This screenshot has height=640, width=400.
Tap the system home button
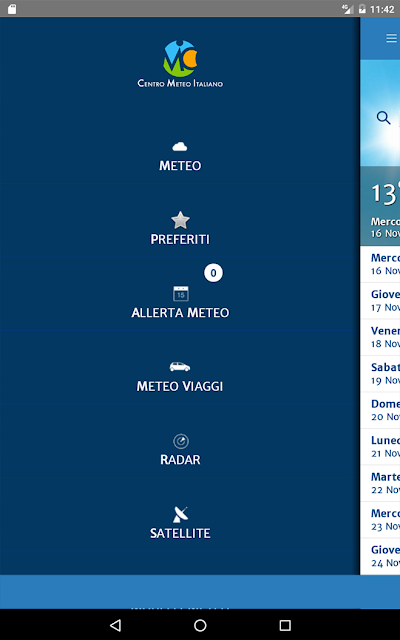point(200,625)
